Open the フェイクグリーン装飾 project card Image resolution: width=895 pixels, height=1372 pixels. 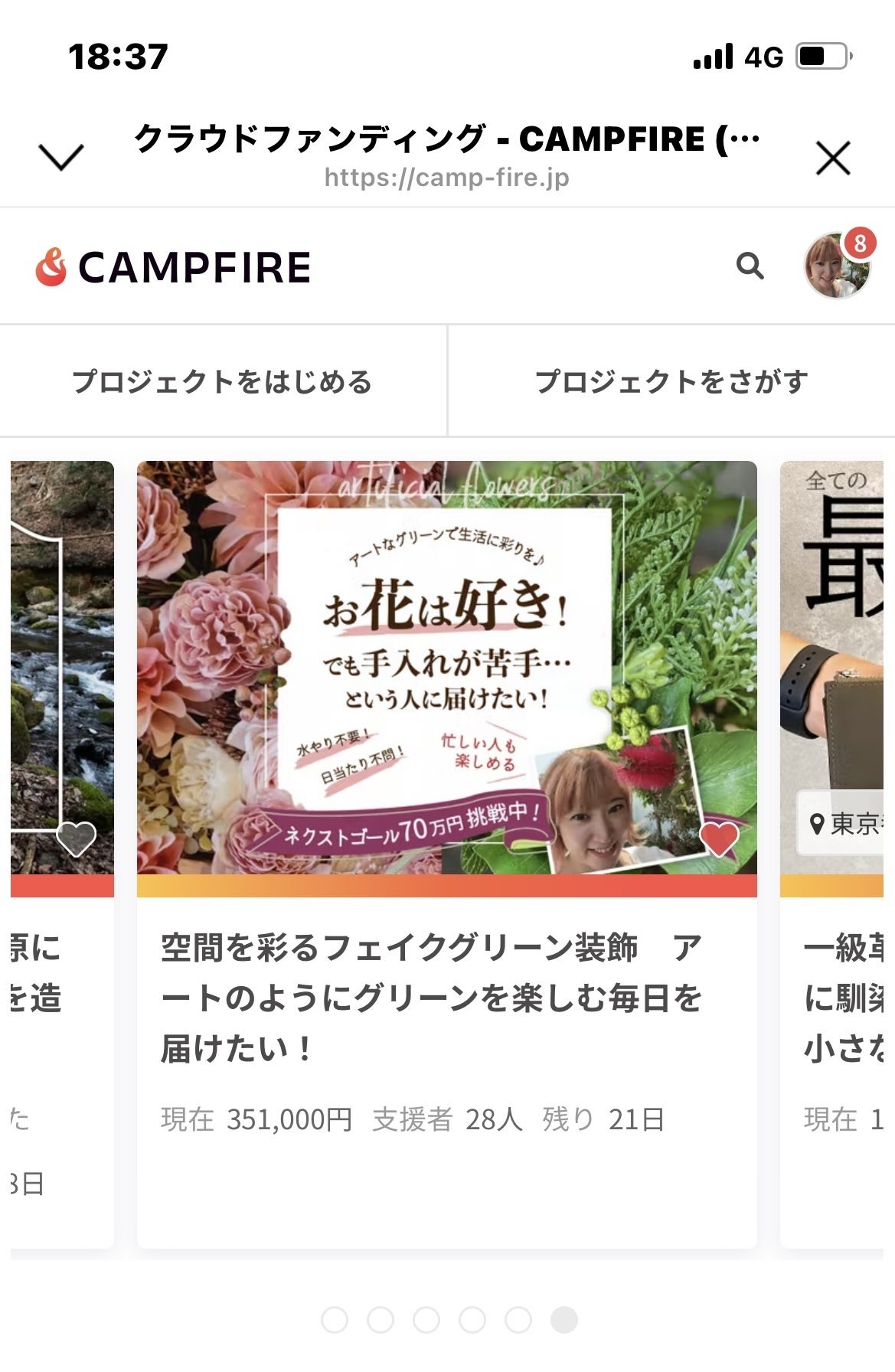click(446, 995)
